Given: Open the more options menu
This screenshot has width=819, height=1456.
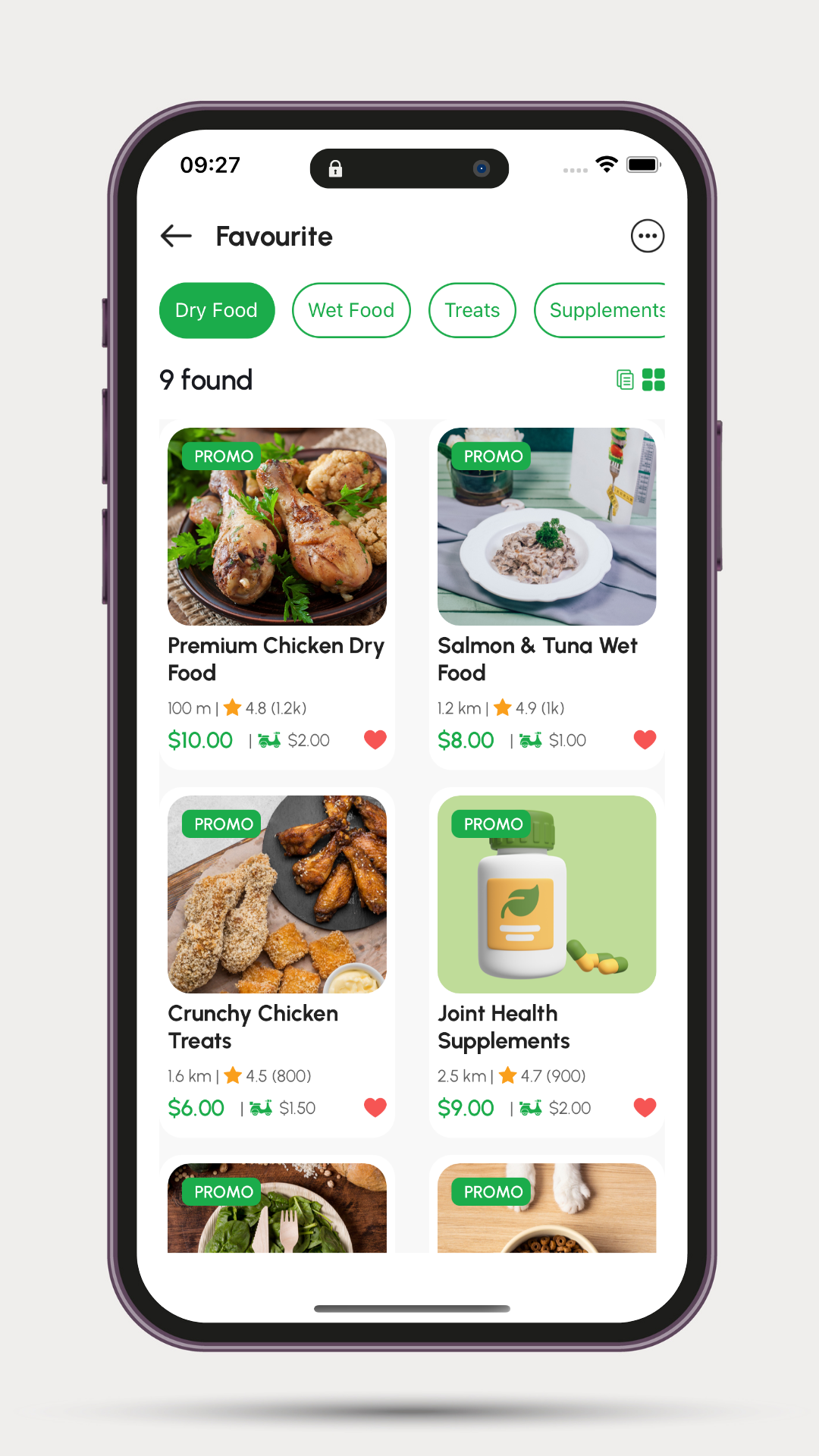Looking at the screenshot, I should [x=647, y=236].
